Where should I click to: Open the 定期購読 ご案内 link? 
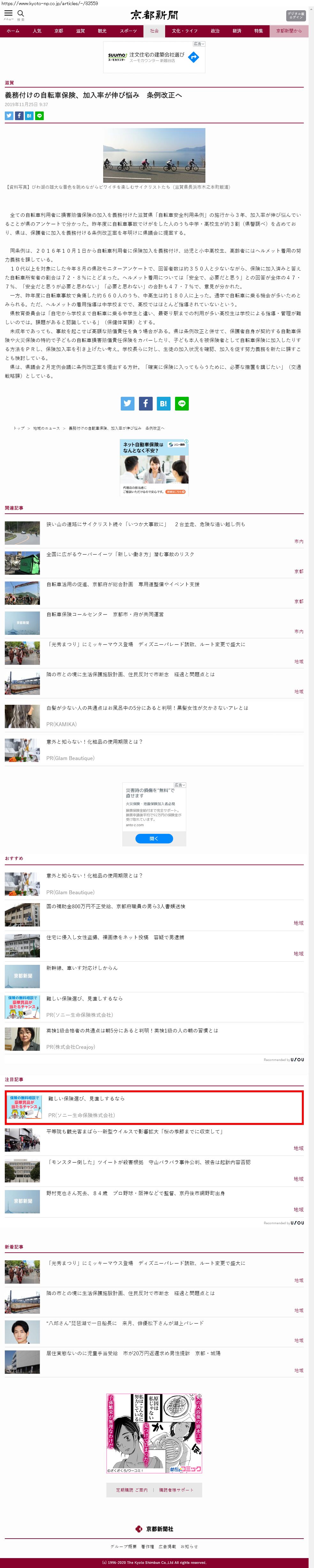pyautogui.click(x=131, y=1490)
